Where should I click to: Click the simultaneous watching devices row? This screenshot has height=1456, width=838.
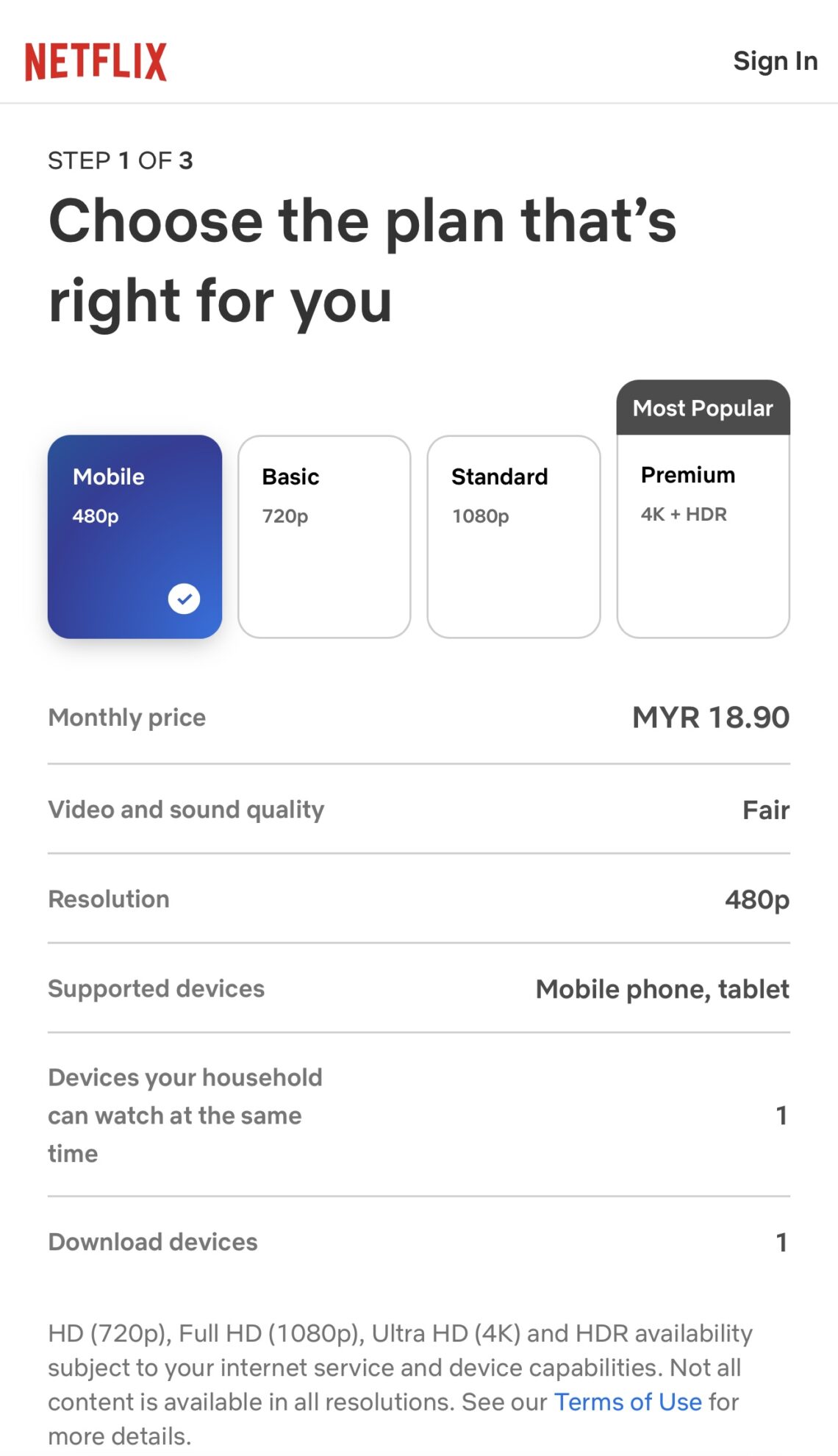click(x=185, y=1115)
